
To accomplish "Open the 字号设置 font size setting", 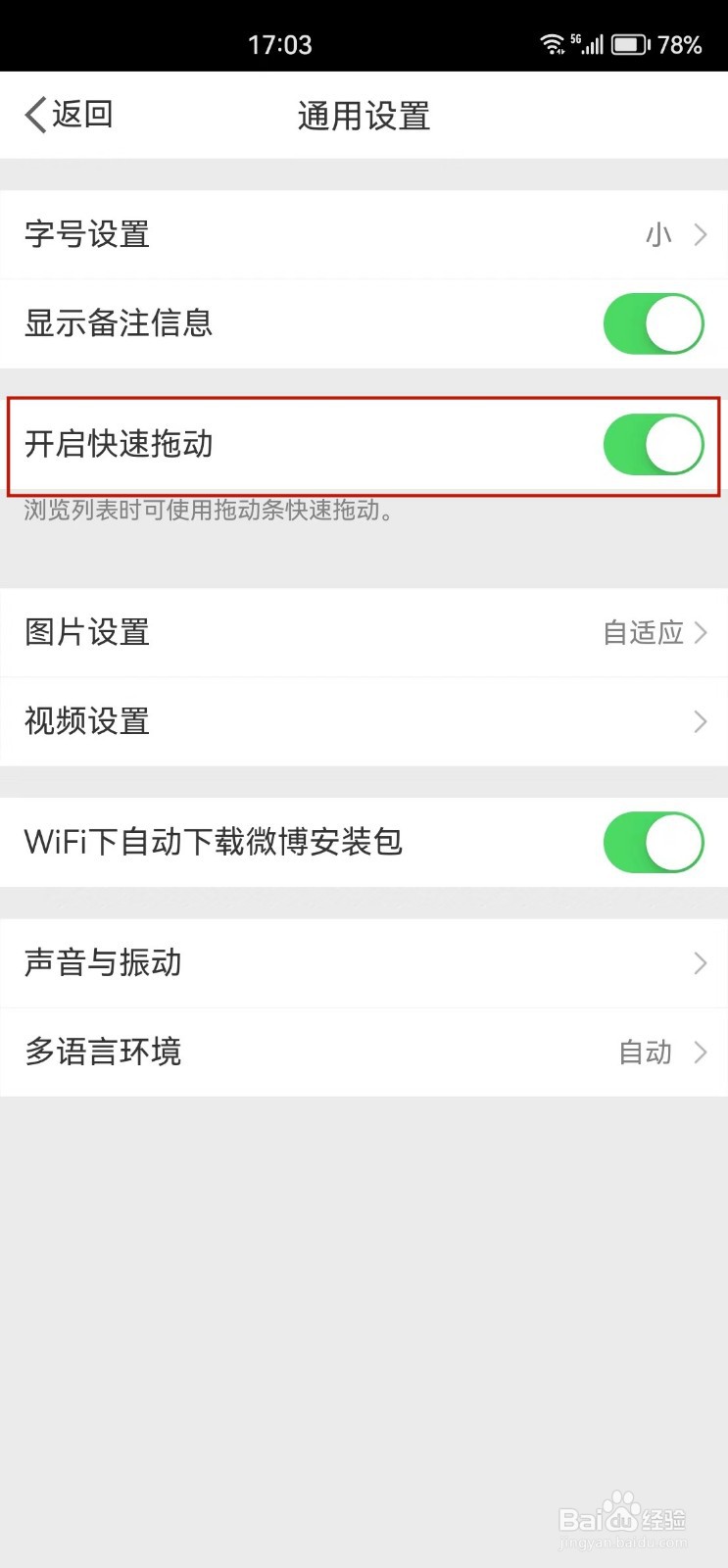I will [x=86, y=235].
